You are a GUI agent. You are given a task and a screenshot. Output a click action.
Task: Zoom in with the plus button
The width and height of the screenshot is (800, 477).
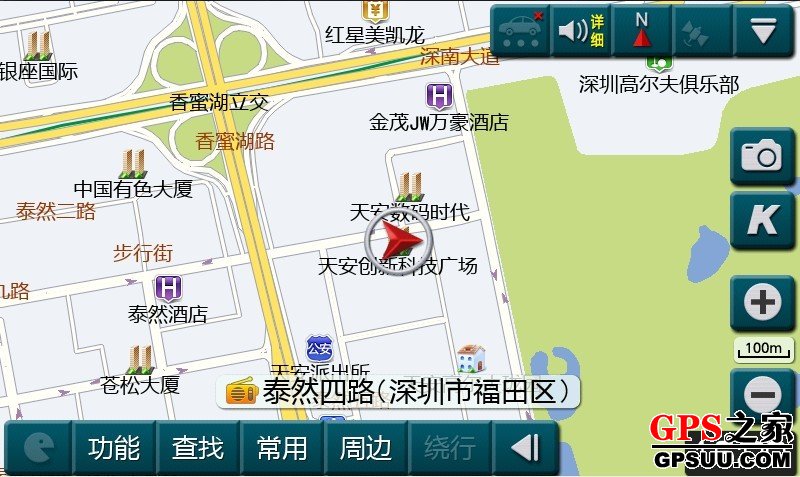(763, 302)
